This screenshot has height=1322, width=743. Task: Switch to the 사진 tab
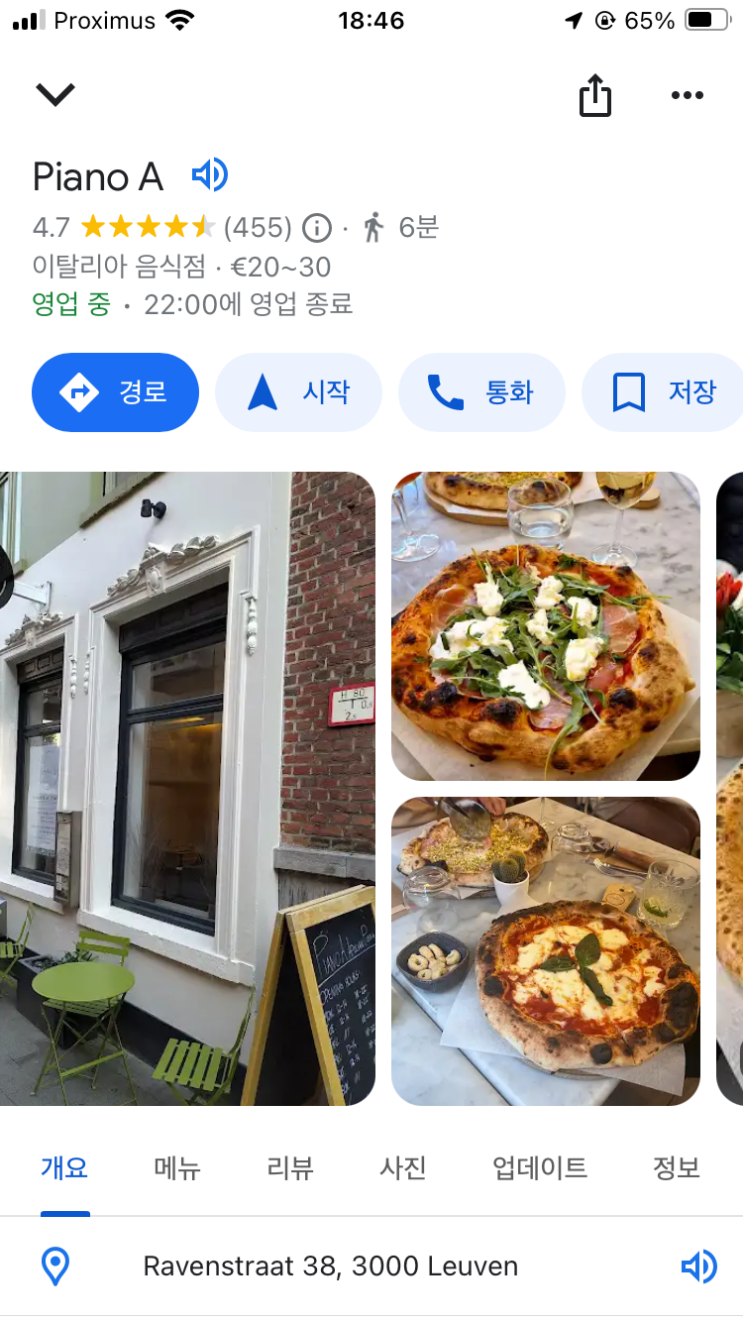[403, 1167]
